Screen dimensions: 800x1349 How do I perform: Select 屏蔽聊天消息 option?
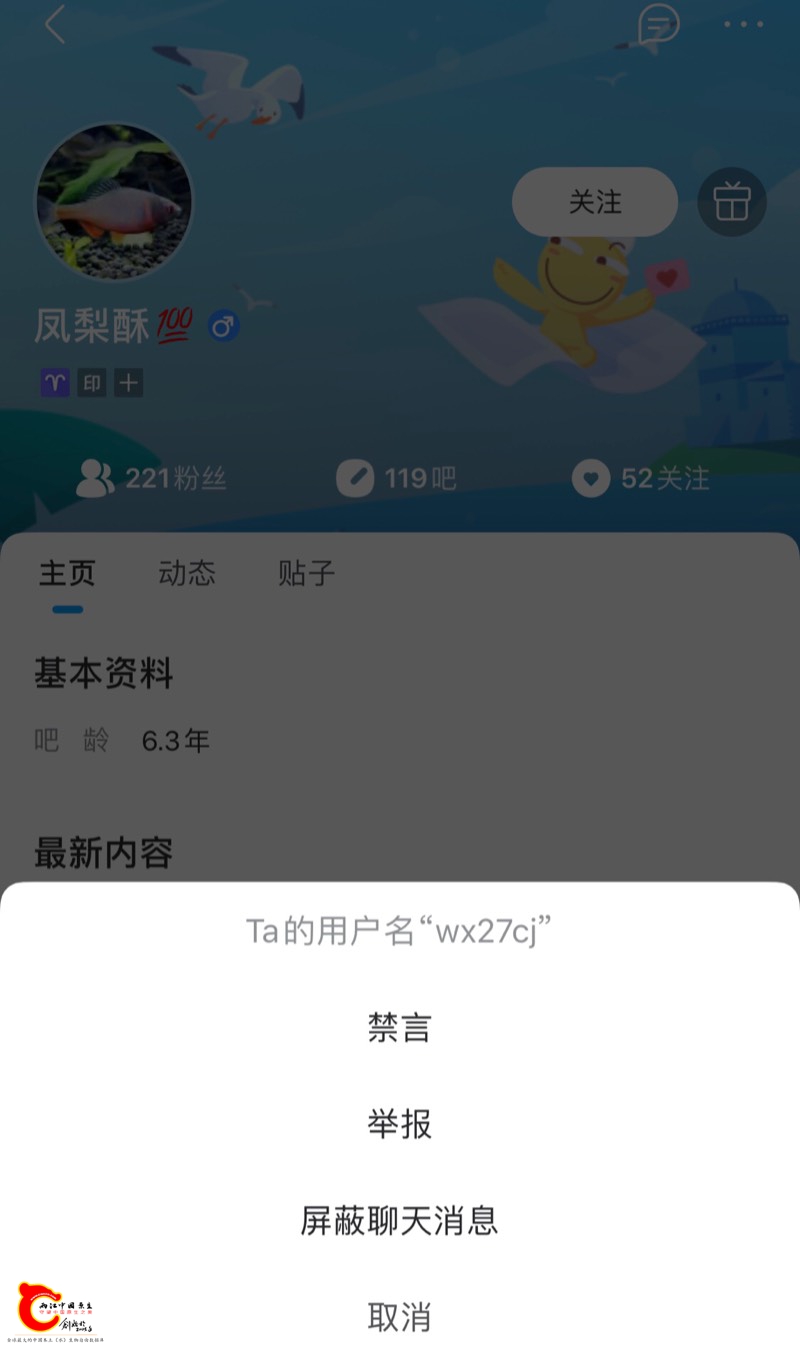(x=399, y=1220)
